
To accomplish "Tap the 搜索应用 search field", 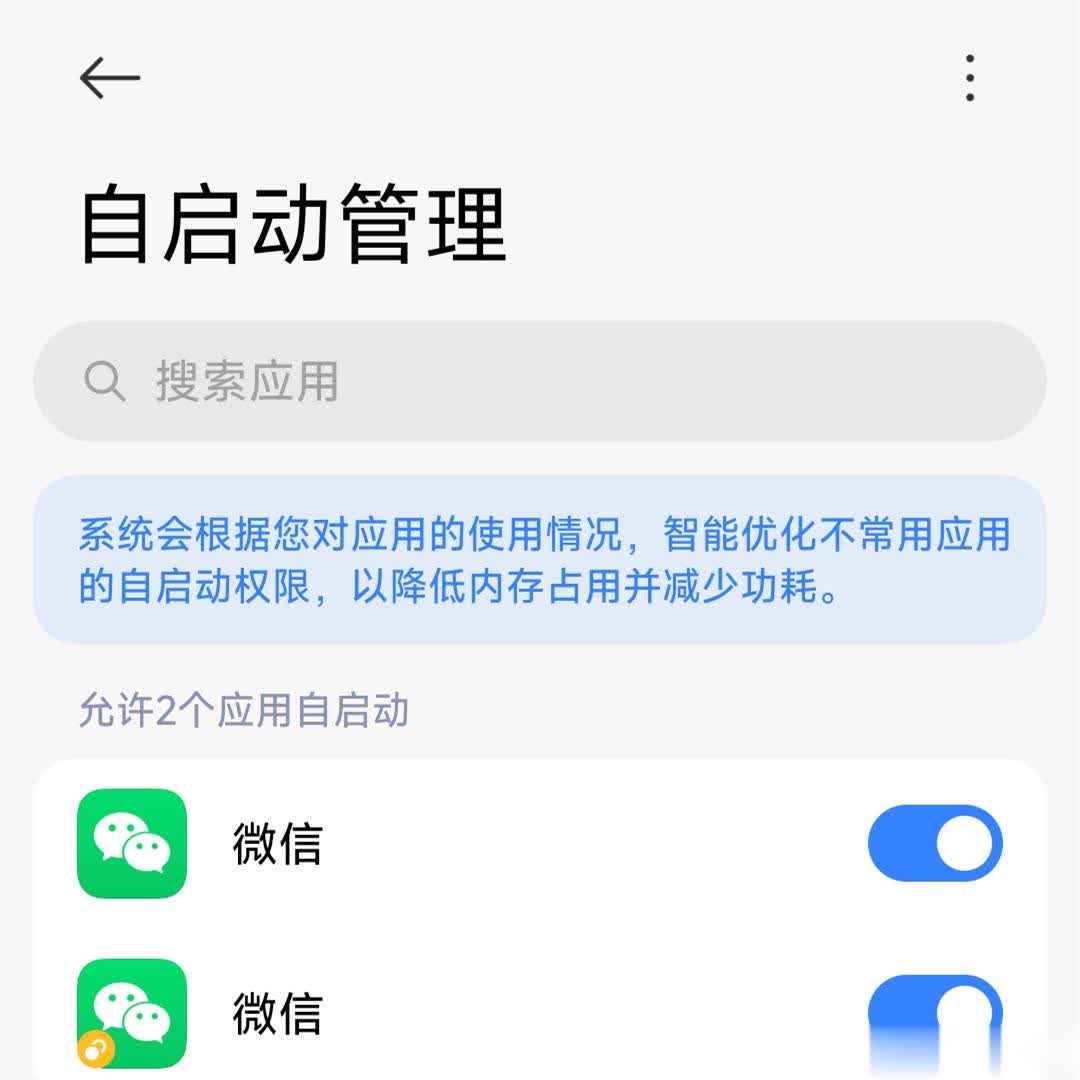I will click(x=540, y=381).
